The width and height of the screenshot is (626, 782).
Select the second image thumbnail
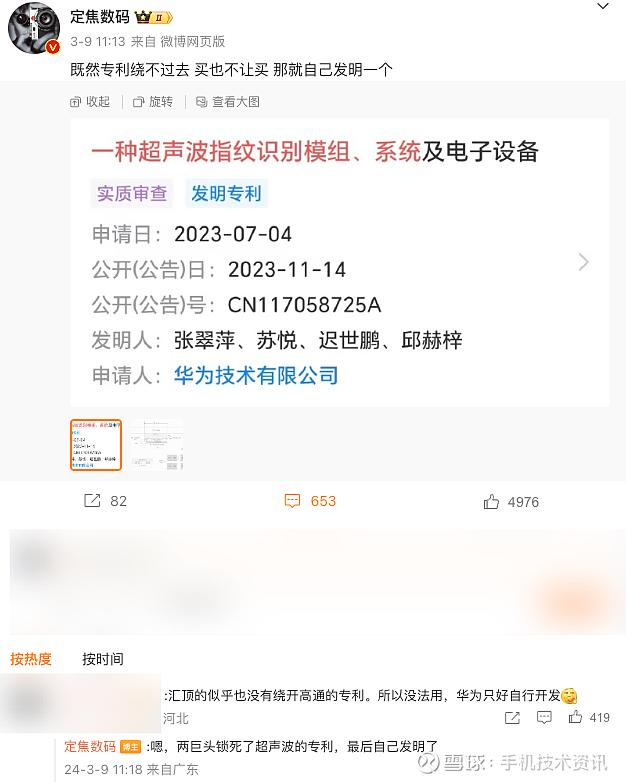click(156, 445)
